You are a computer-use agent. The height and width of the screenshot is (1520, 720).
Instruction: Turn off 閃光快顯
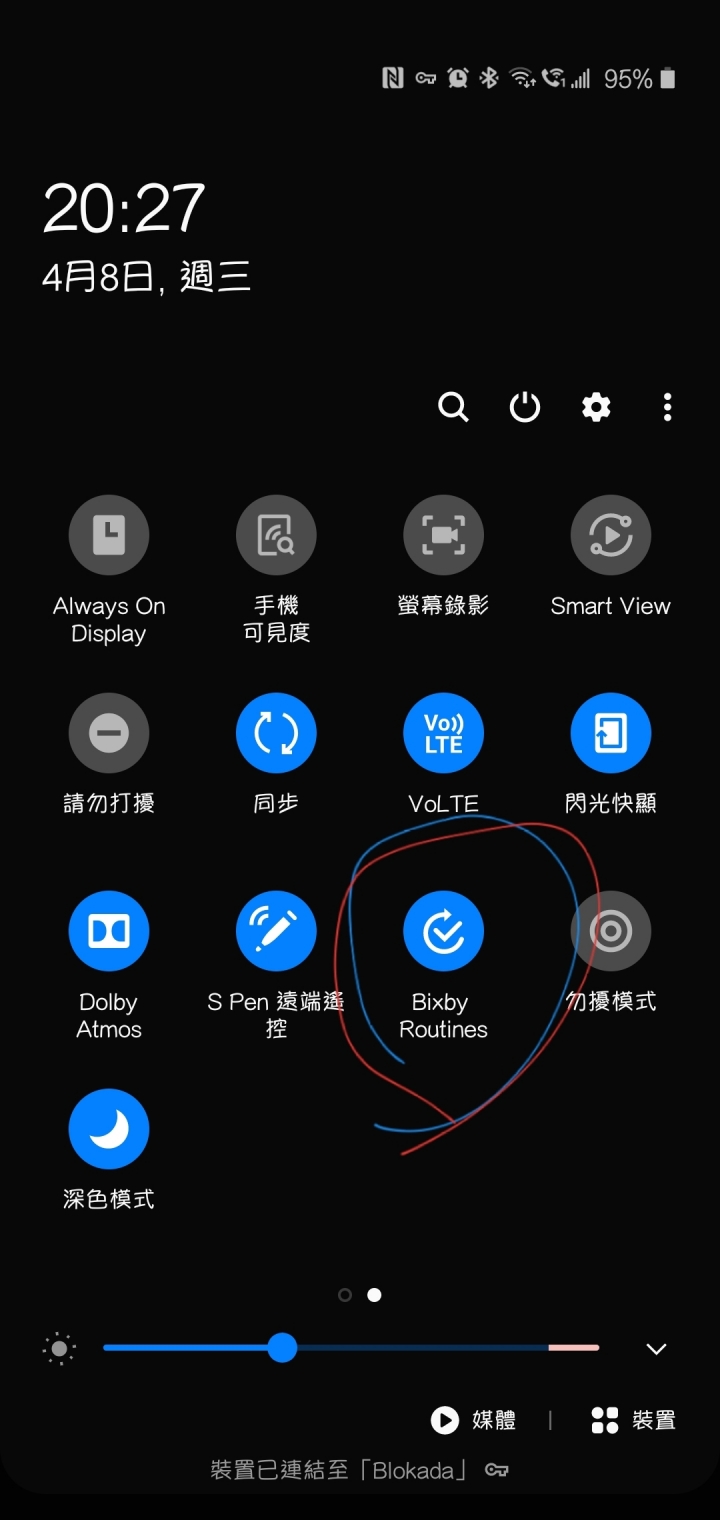610,733
